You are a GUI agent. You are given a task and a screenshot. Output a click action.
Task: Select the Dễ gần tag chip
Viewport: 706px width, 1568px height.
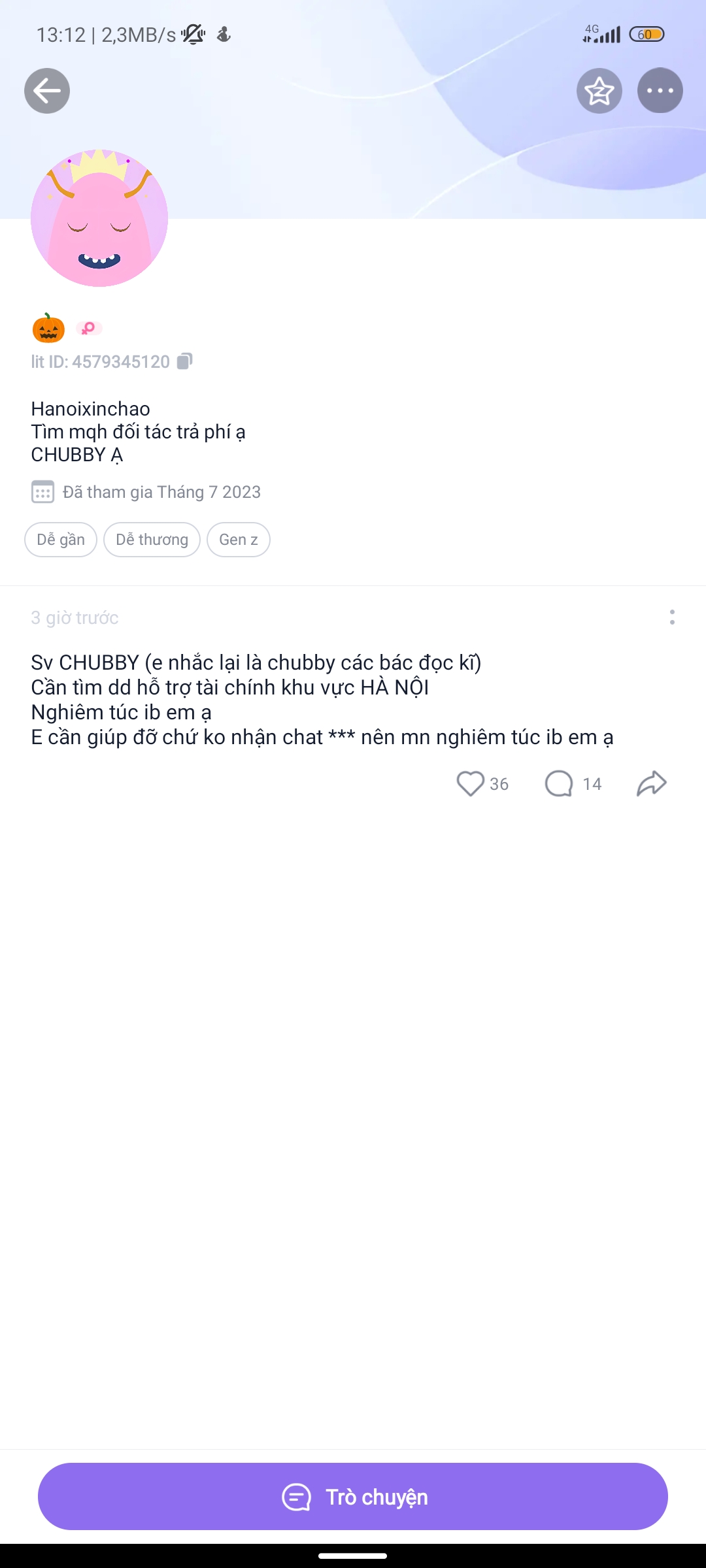click(61, 540)
